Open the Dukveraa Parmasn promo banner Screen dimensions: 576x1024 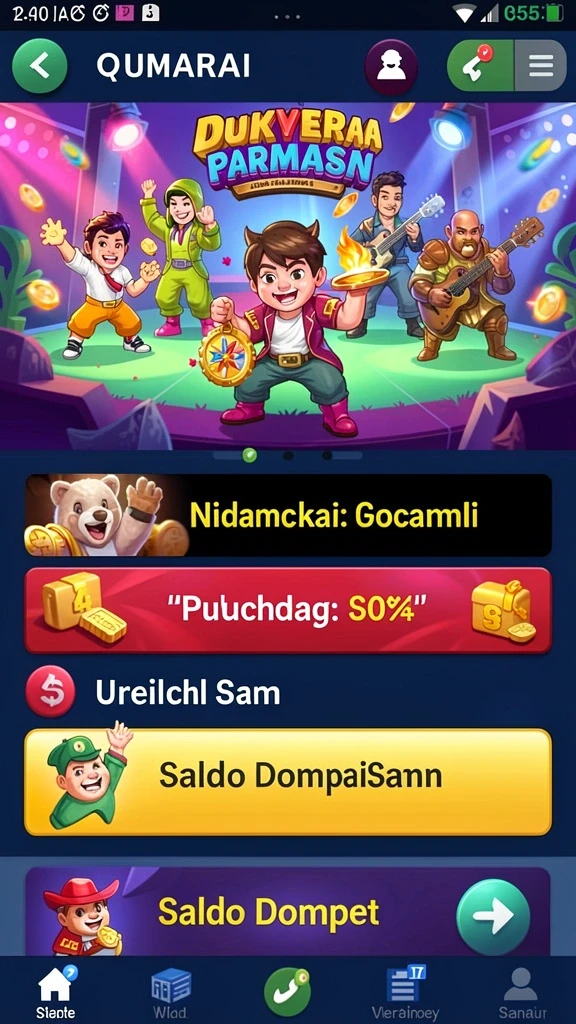288,274
